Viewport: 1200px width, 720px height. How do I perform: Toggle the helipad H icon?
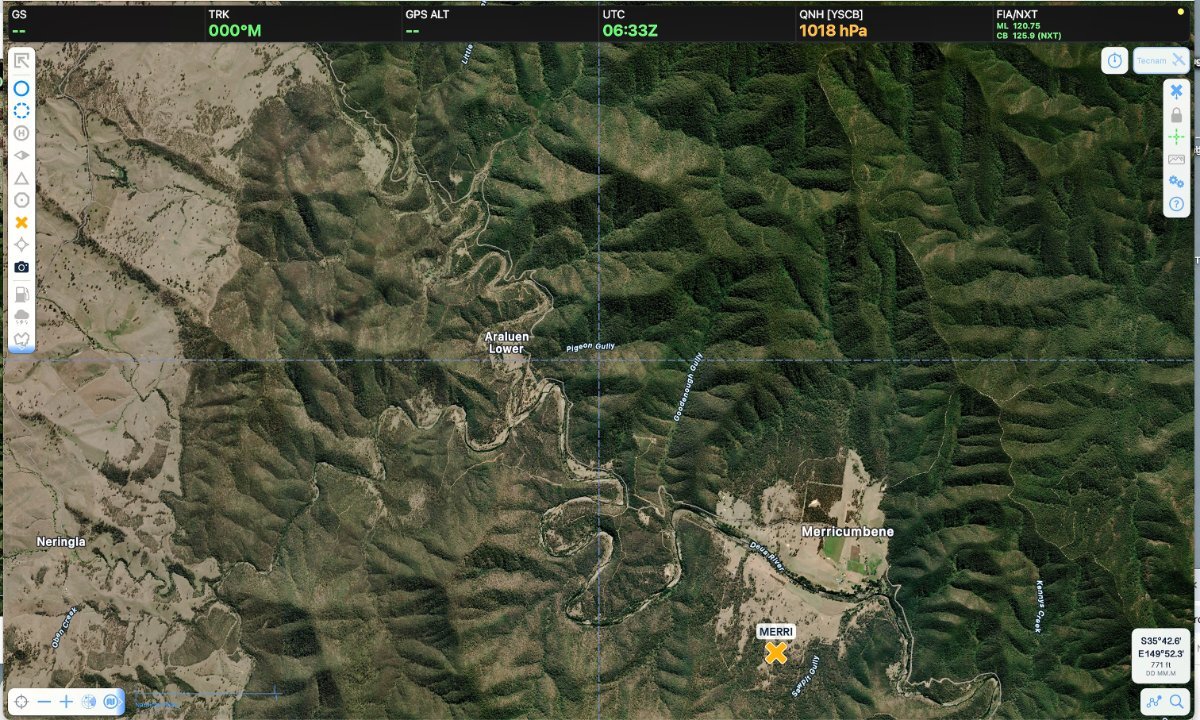tap(21, 133)
